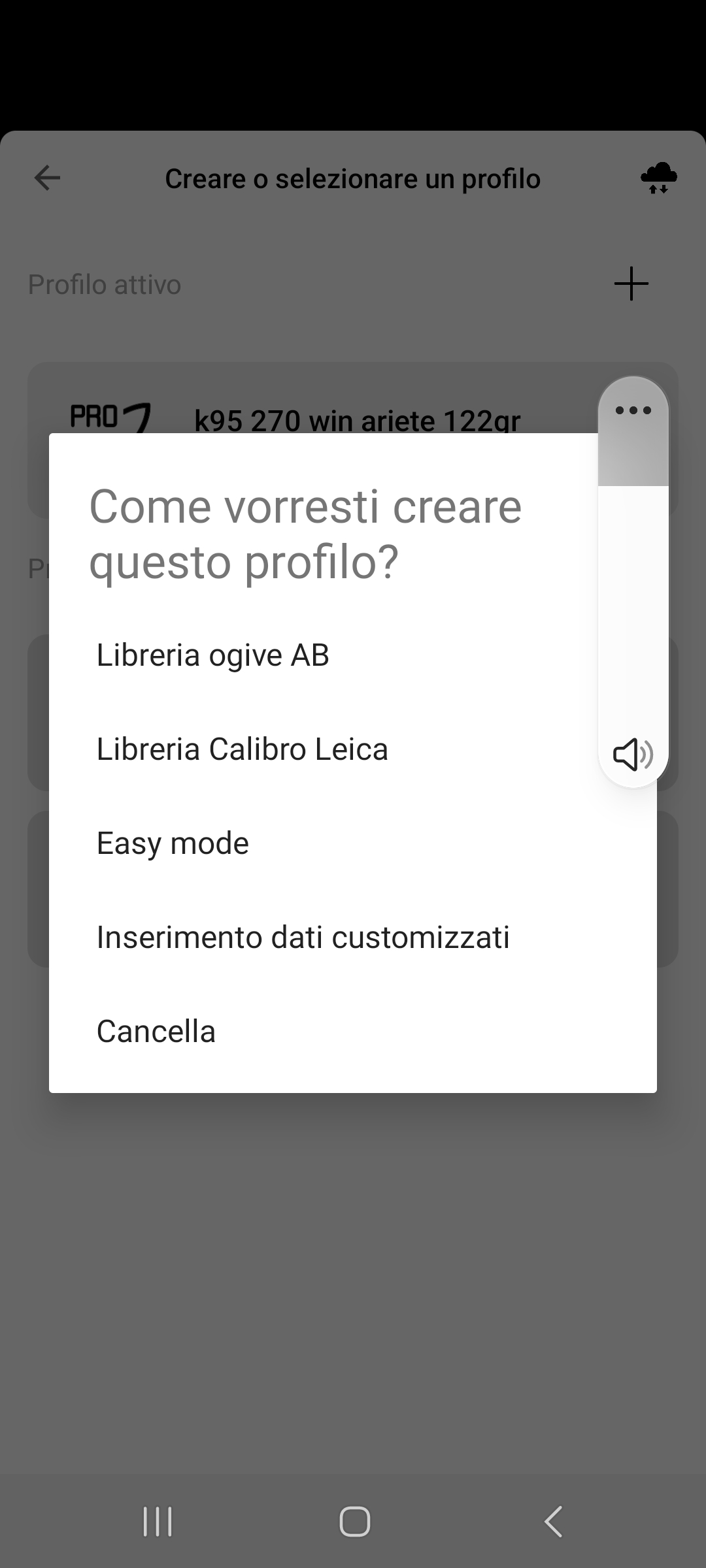Open volume panel's three-dot options

click(x=633, y=410)
